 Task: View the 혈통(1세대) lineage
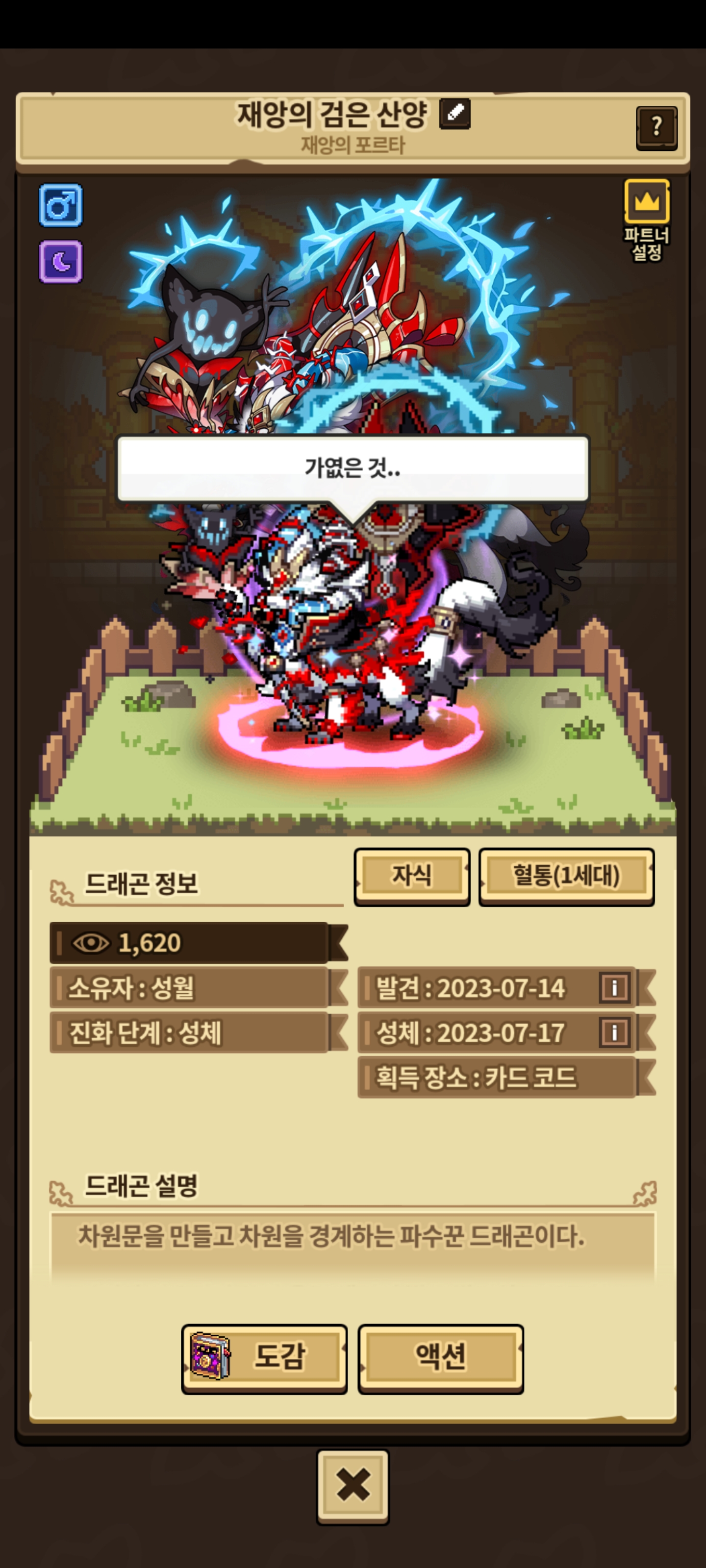click(566, 876)
